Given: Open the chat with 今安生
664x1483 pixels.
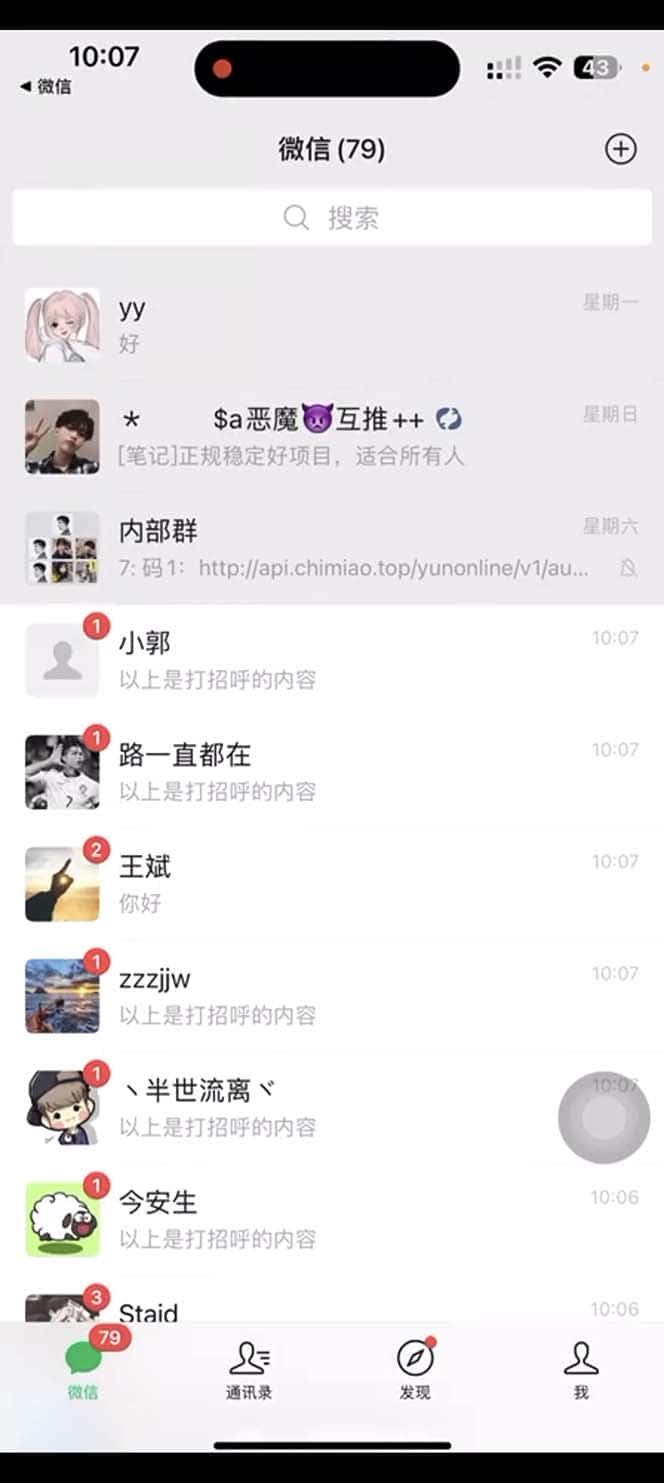Looking at the screenshot, I should 330,1220.
